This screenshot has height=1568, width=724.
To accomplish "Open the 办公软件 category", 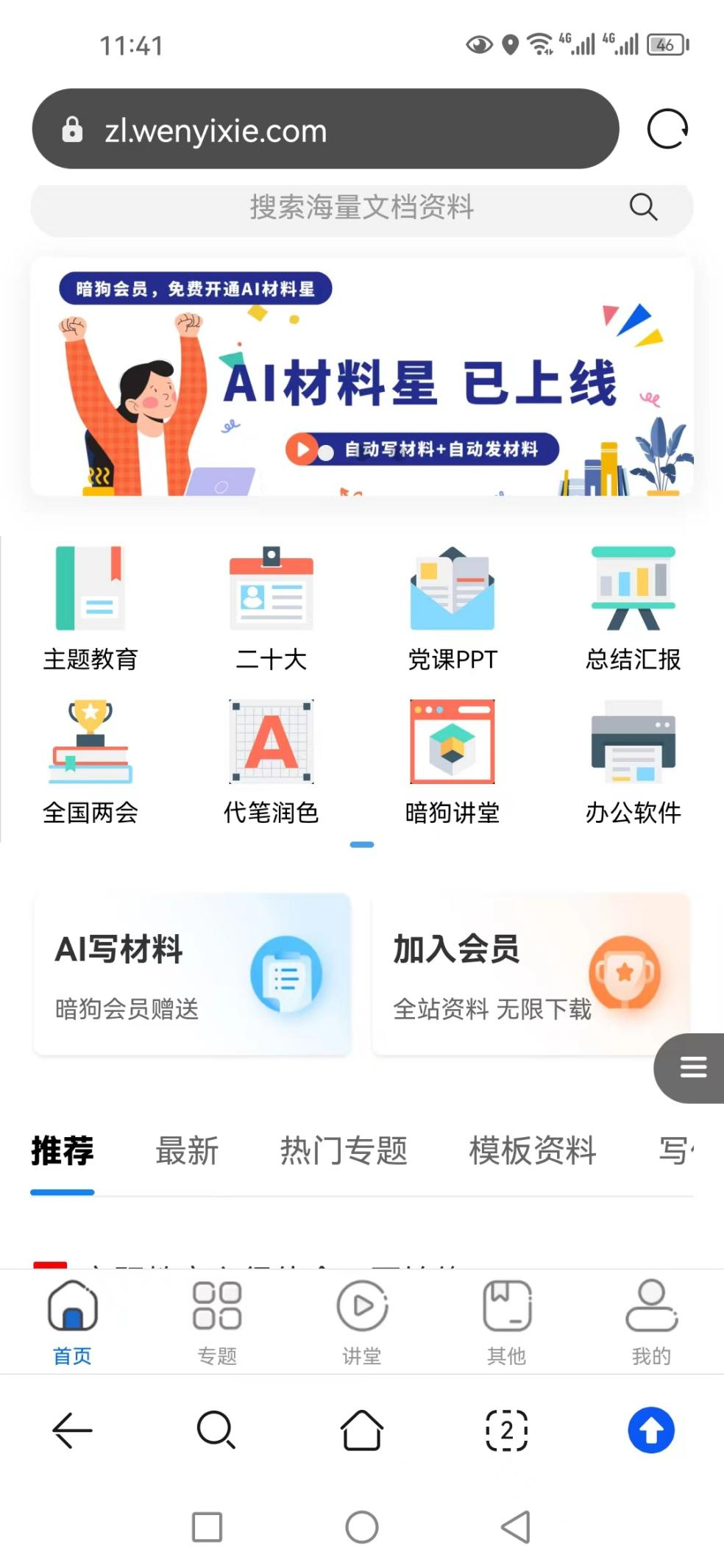I will pos(633,761).
